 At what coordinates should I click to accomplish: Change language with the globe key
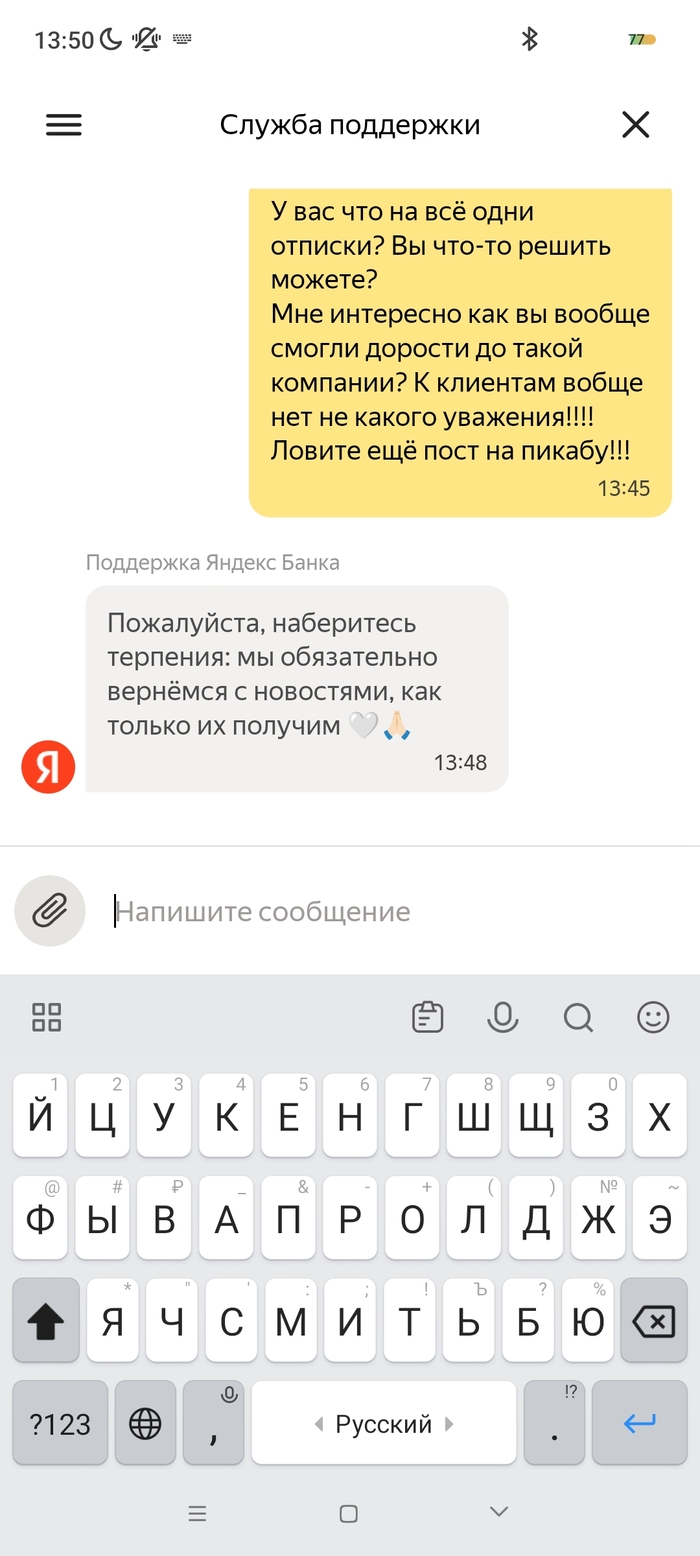tap(145, 1424)
